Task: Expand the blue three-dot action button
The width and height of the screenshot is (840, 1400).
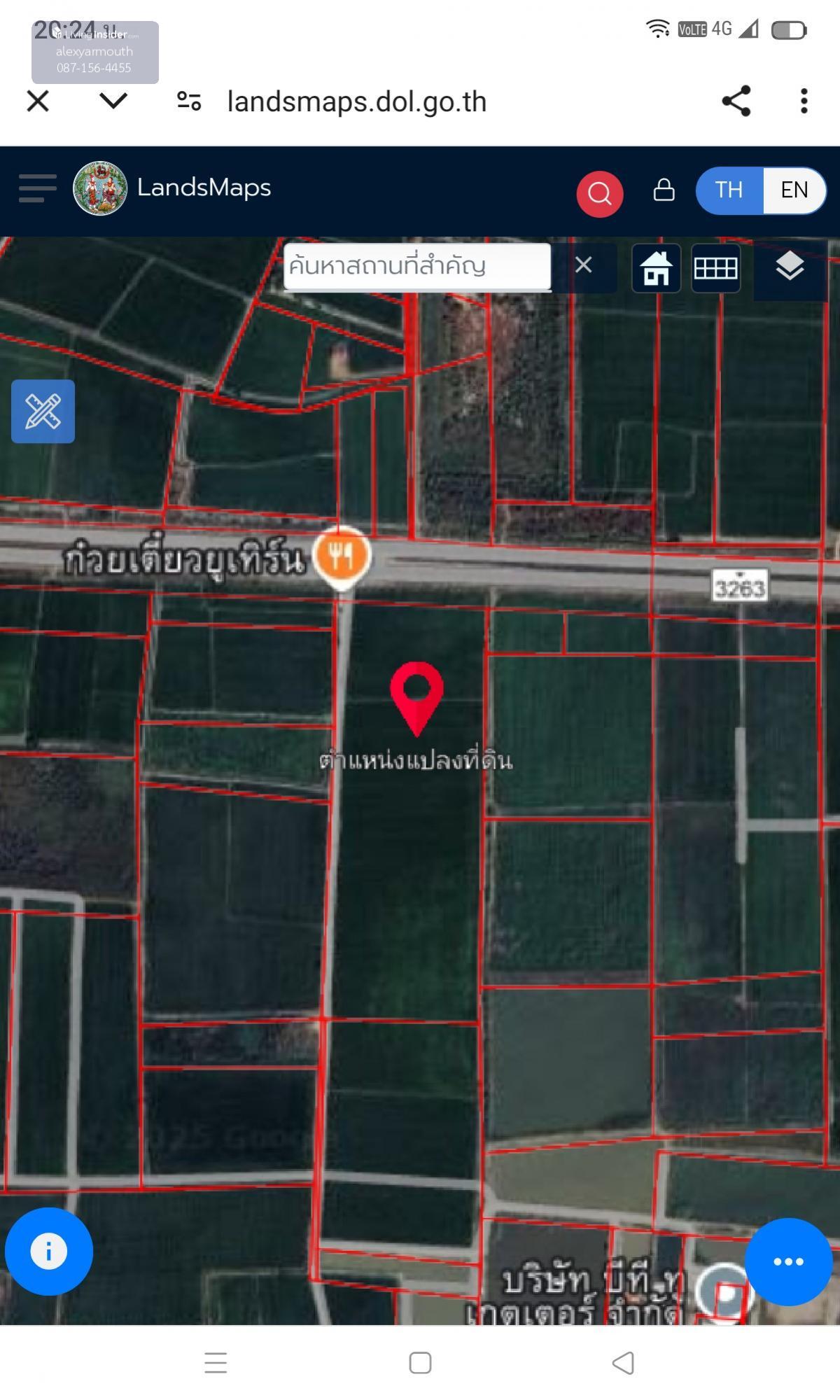Action: point(788,1261)
